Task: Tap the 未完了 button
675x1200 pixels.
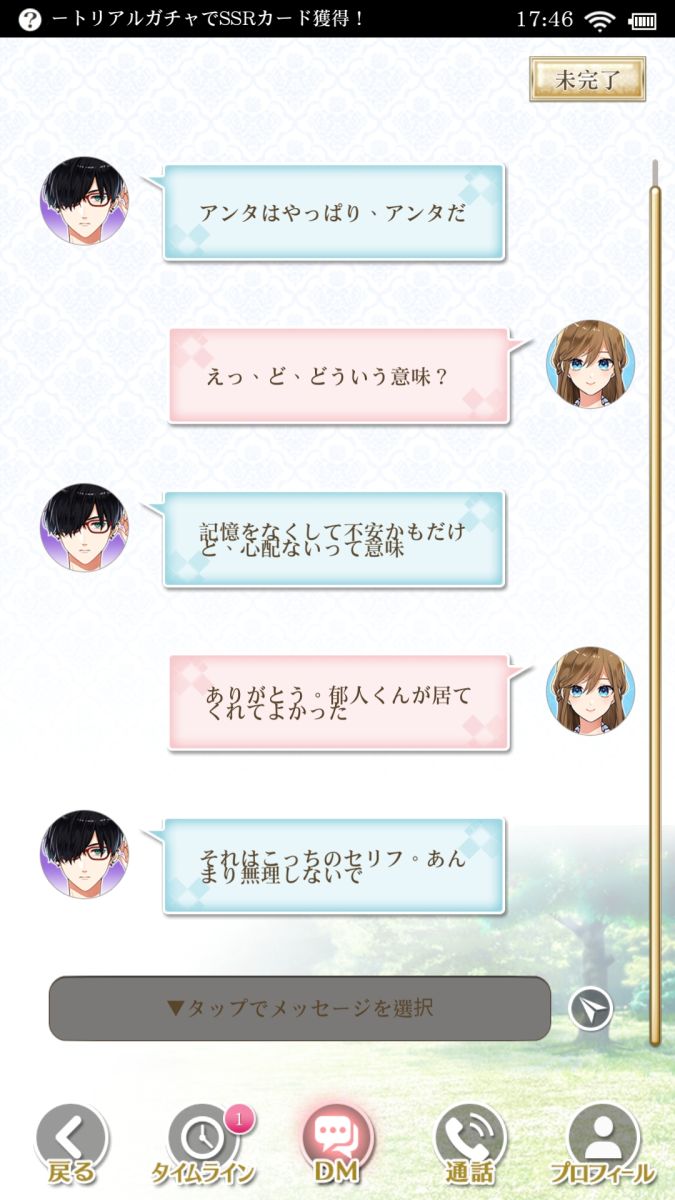Action: (587, 80)
